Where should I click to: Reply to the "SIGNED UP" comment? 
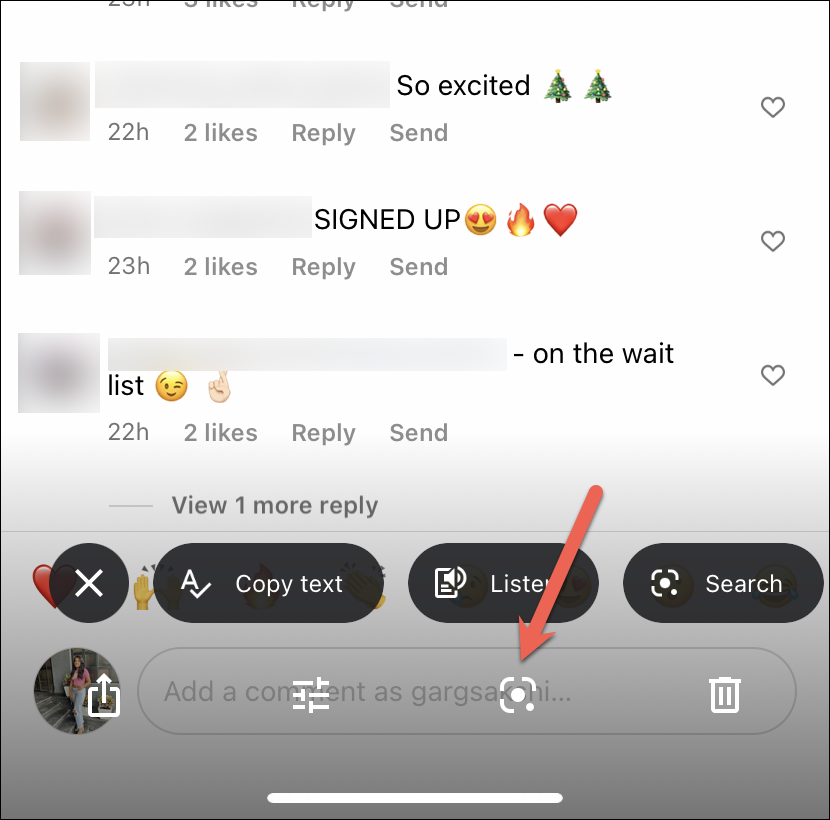point(323,267)
